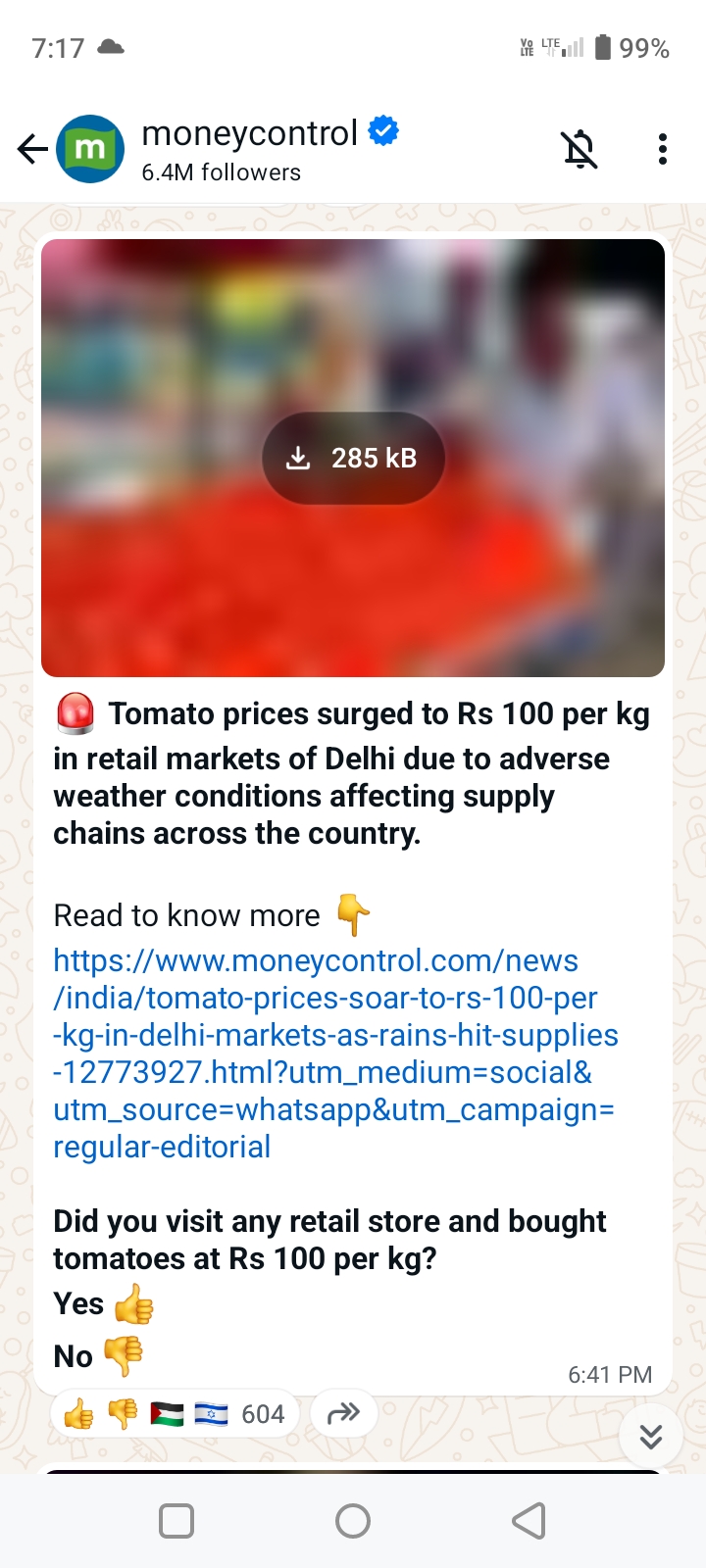Open the three-dot overflow menu
Screen dimensions: 706x1568
[663, 149]
